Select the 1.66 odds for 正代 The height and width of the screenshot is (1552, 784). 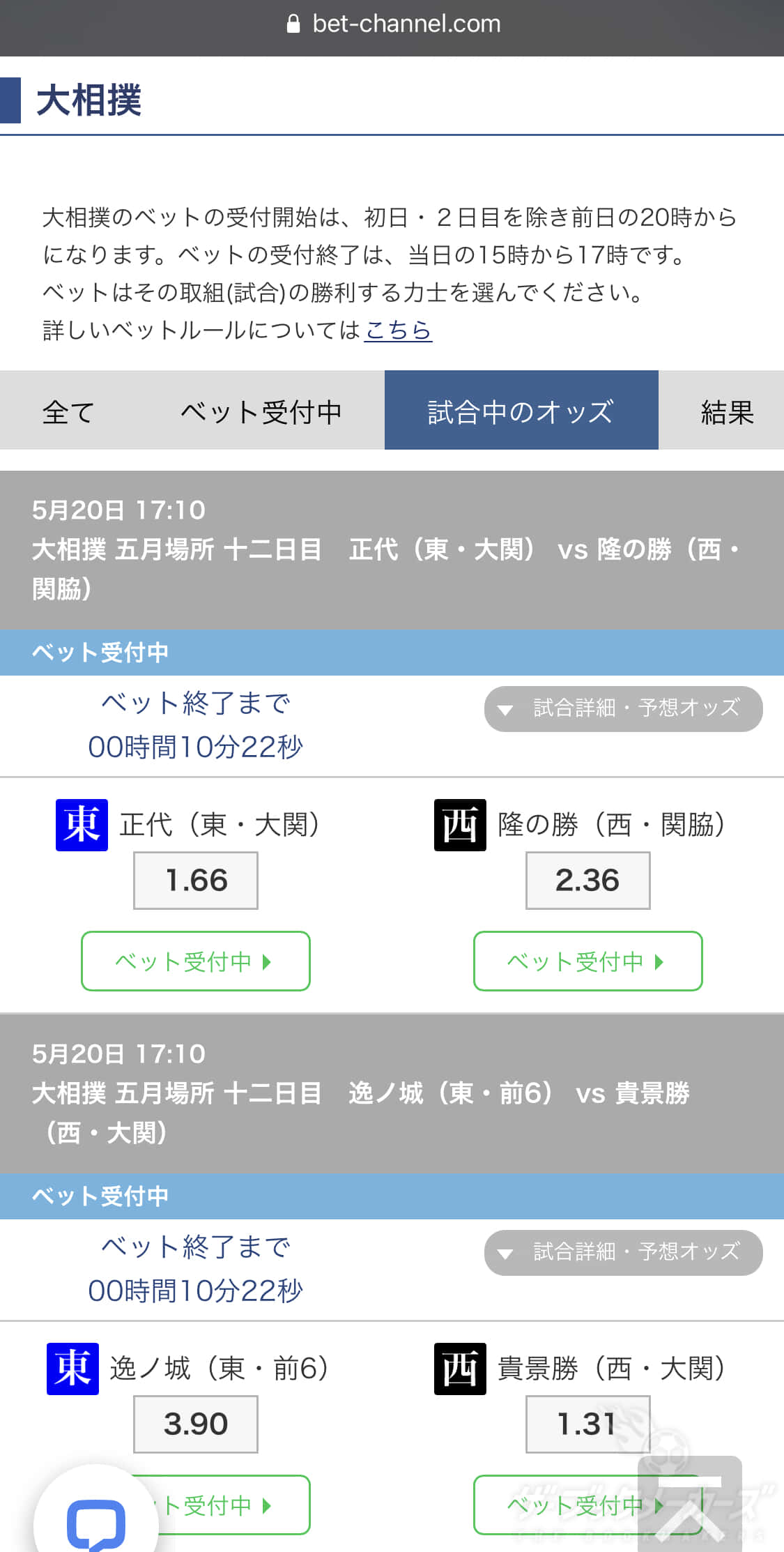[x=195, y=881]
